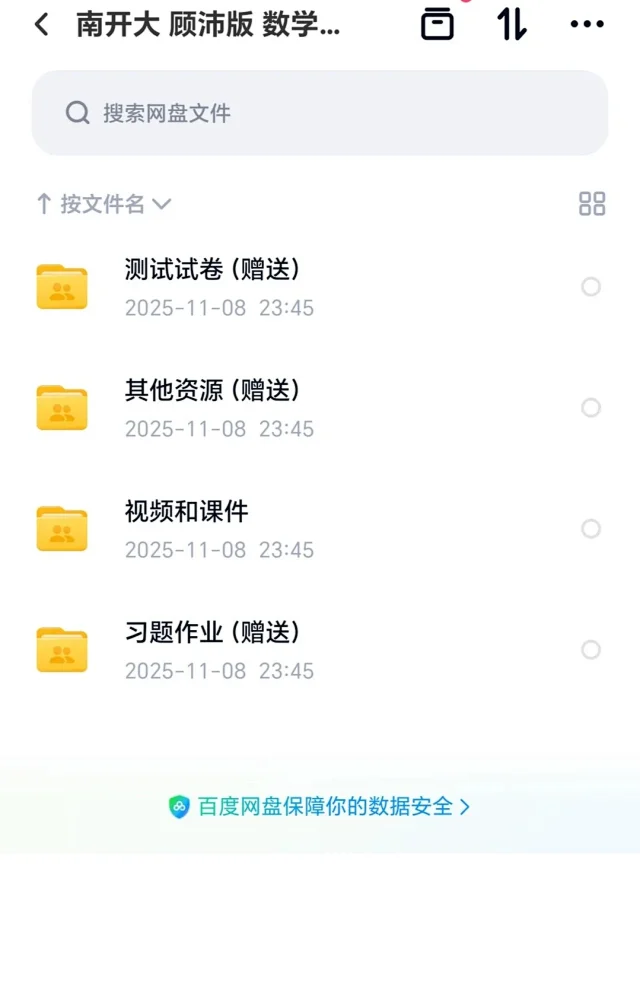Select the 测试试卷 folder's circle
The image size is (640, 1005).
[x=591, y=287]
